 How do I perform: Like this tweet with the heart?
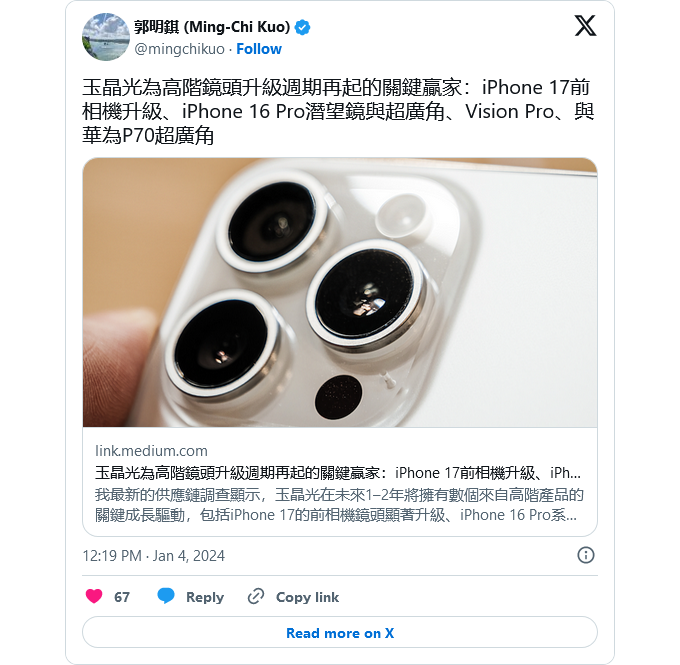95,597
